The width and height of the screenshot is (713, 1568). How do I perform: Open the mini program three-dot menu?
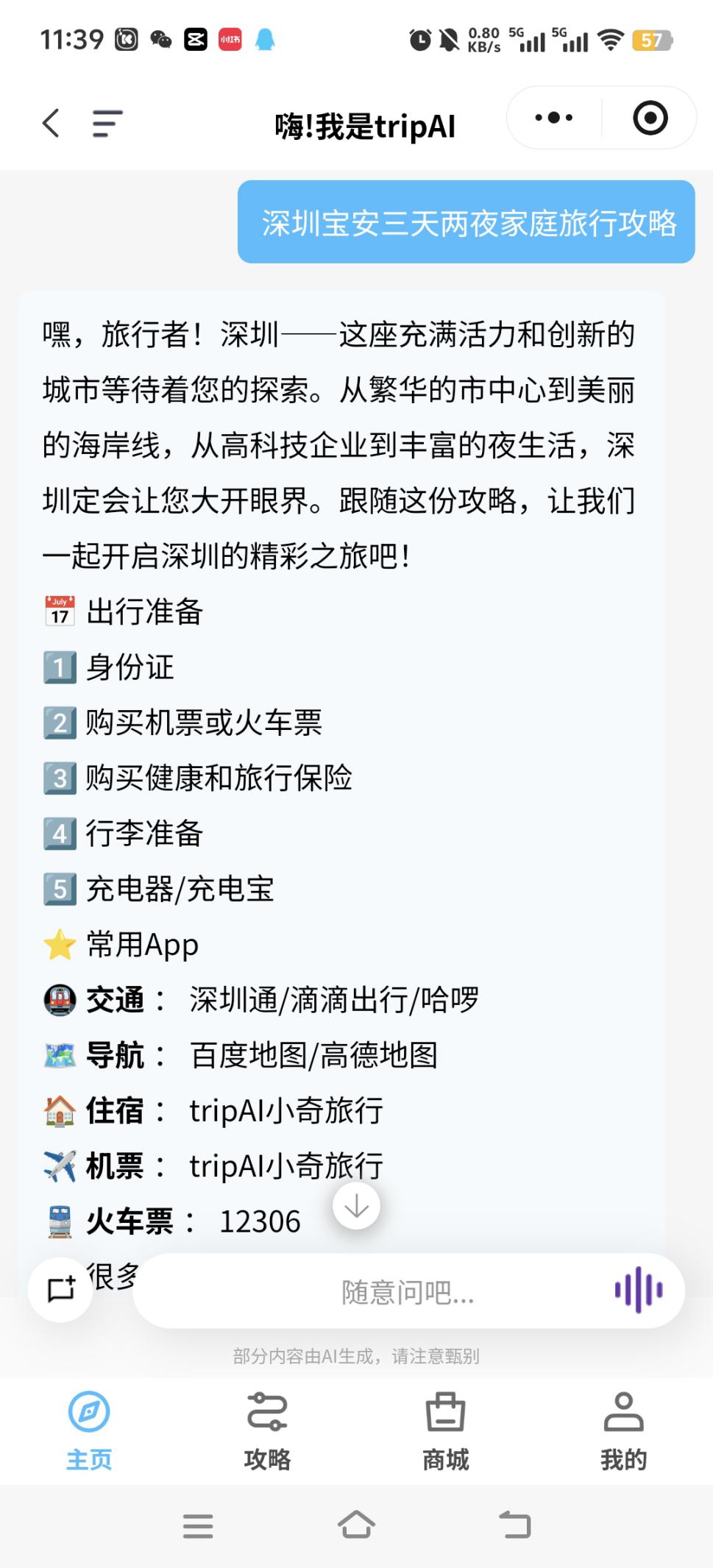[x=554, y=118]
